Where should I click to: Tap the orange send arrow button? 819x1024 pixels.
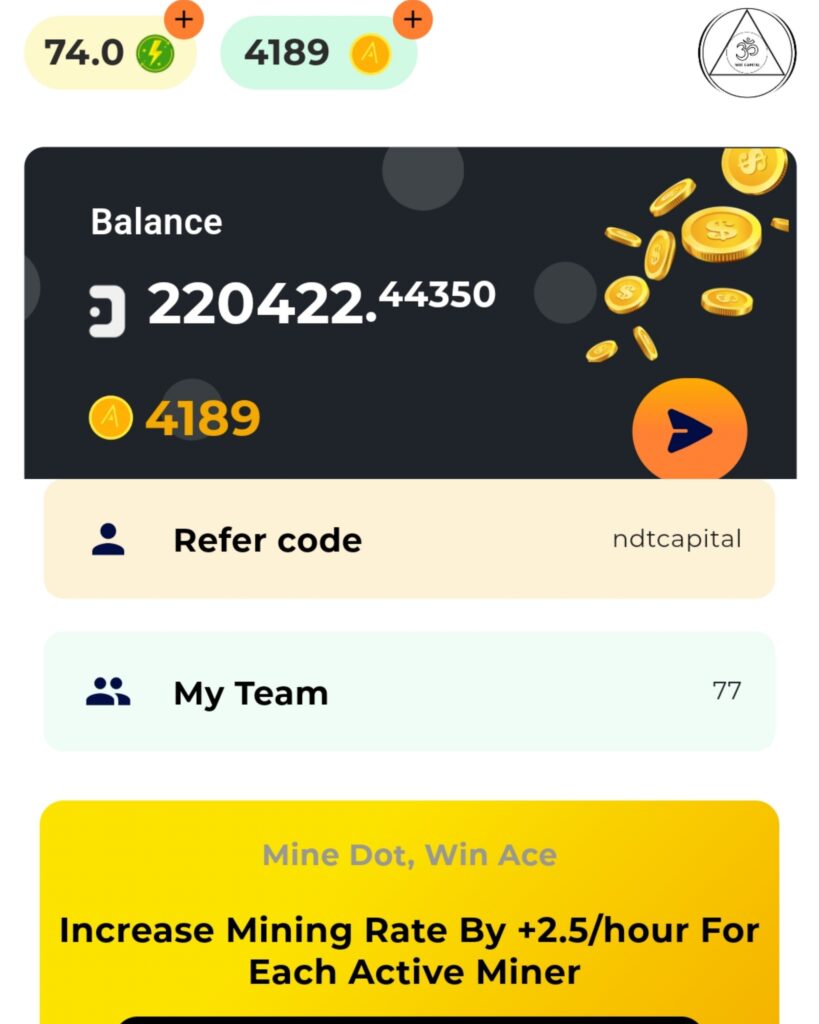pyautogui.click(x=689, y=431)
